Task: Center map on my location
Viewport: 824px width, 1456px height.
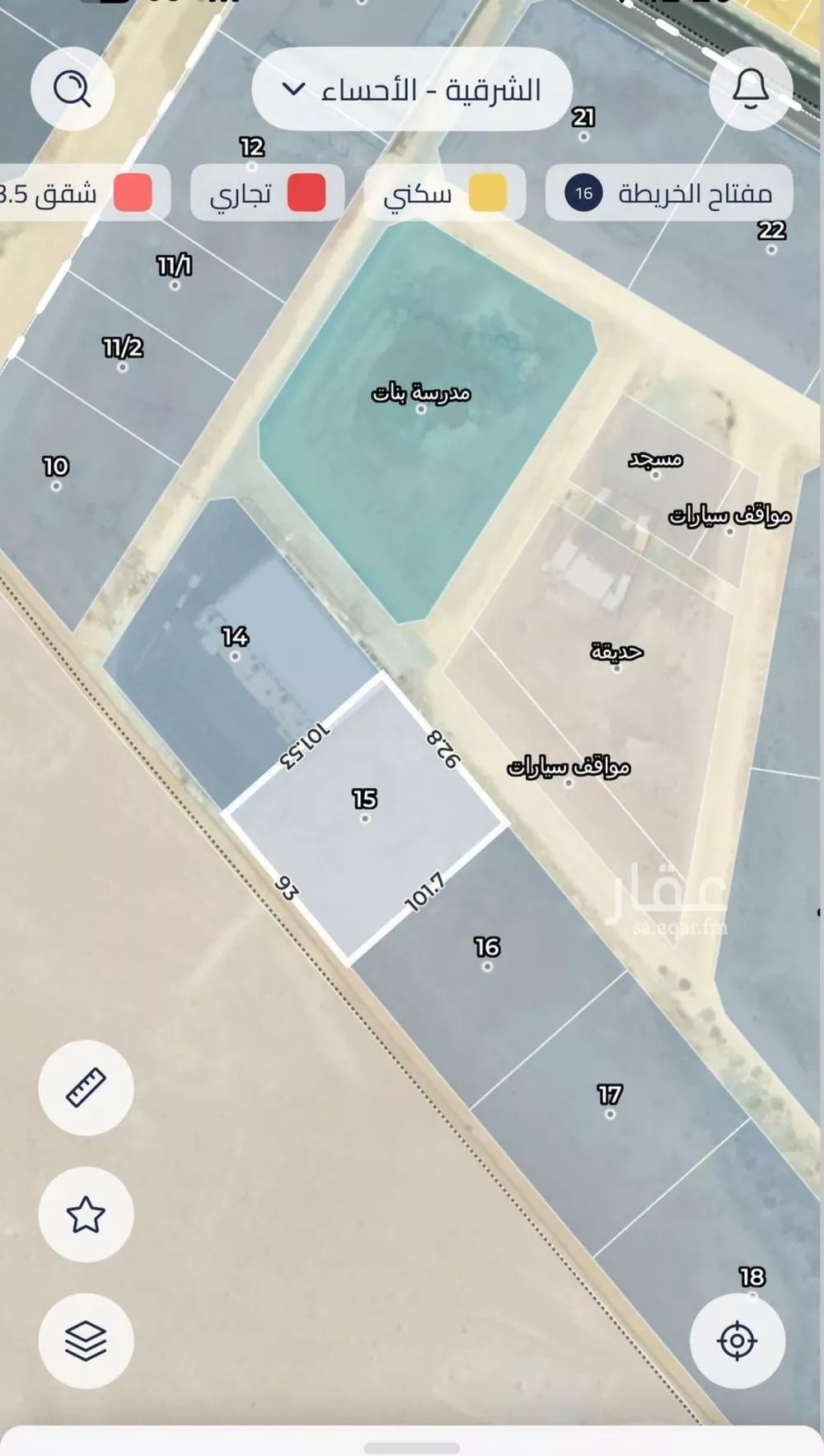Action: coord(737,1341)
